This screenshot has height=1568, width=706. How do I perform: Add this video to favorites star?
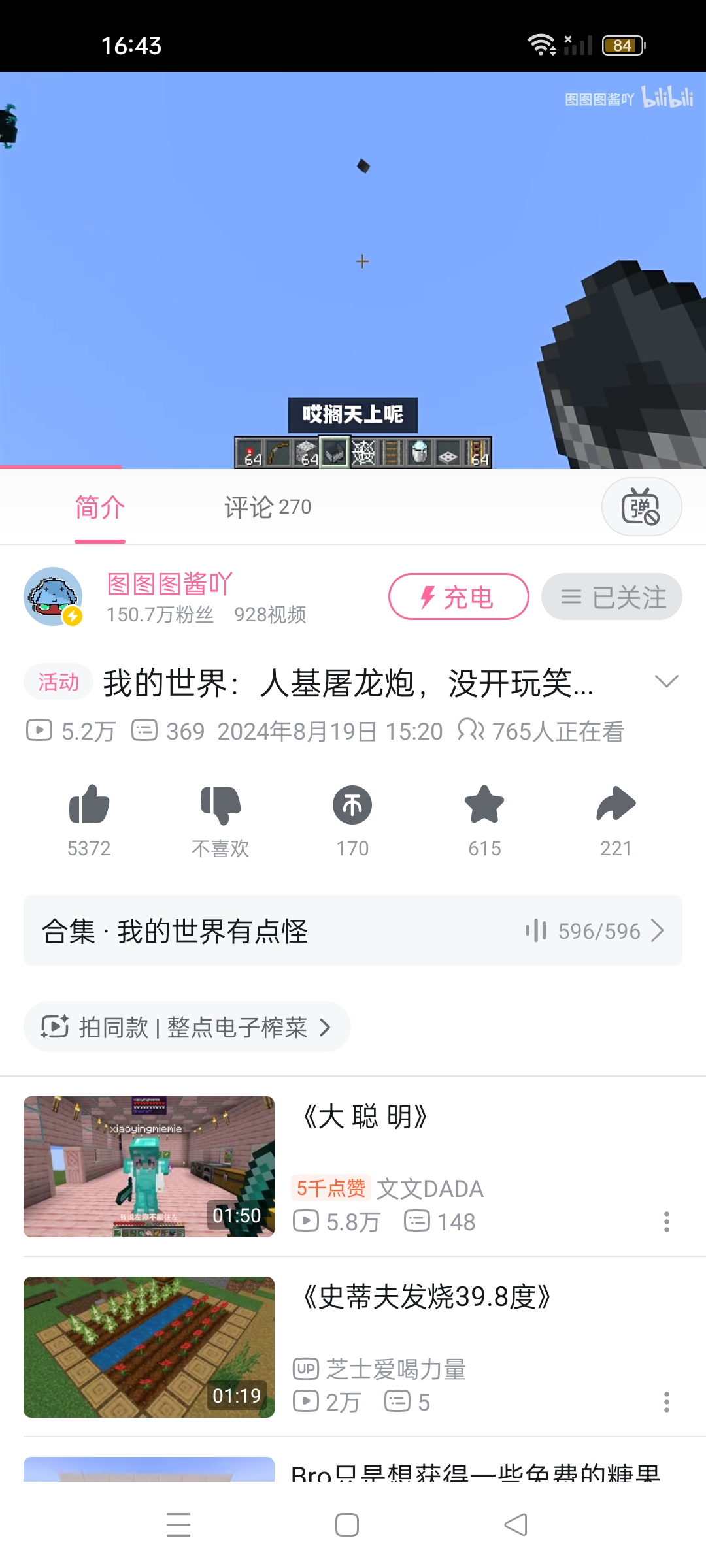[484, 805]
